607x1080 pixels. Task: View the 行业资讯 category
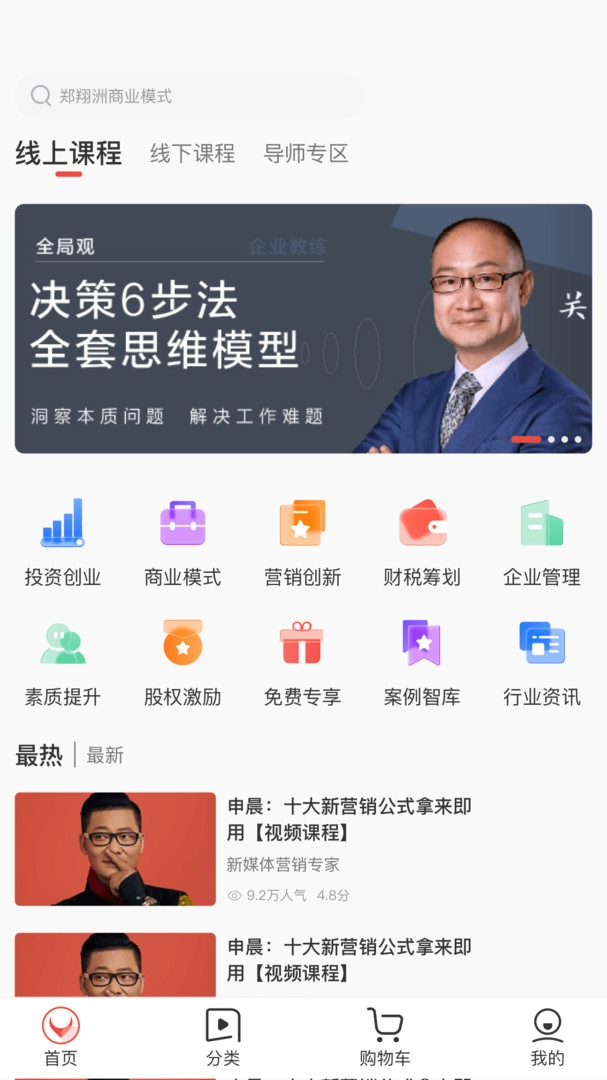point(542,663)
